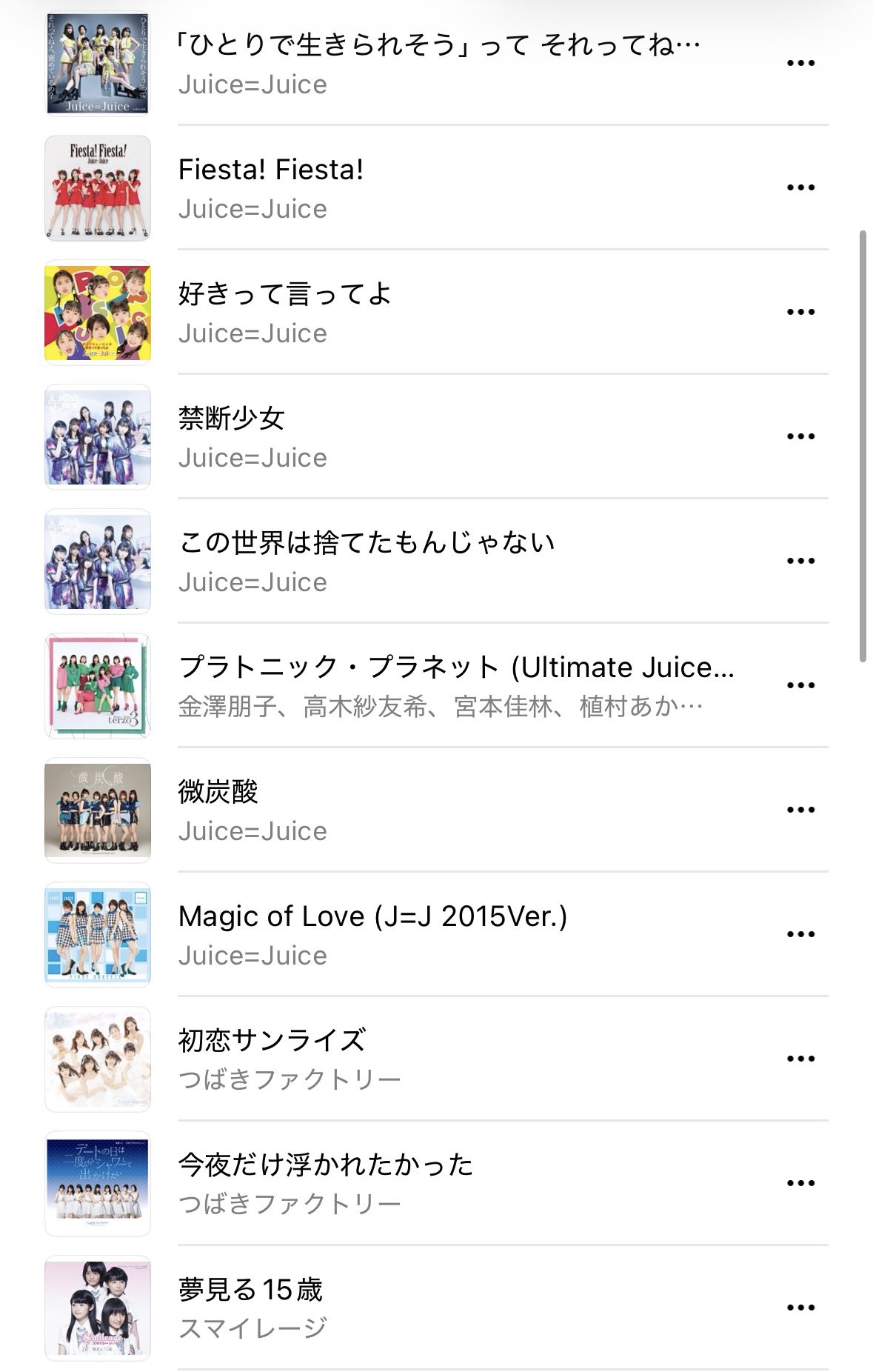
Task: Play the song Fiesta! Fiesta!
Action: [x=271, y=170]
